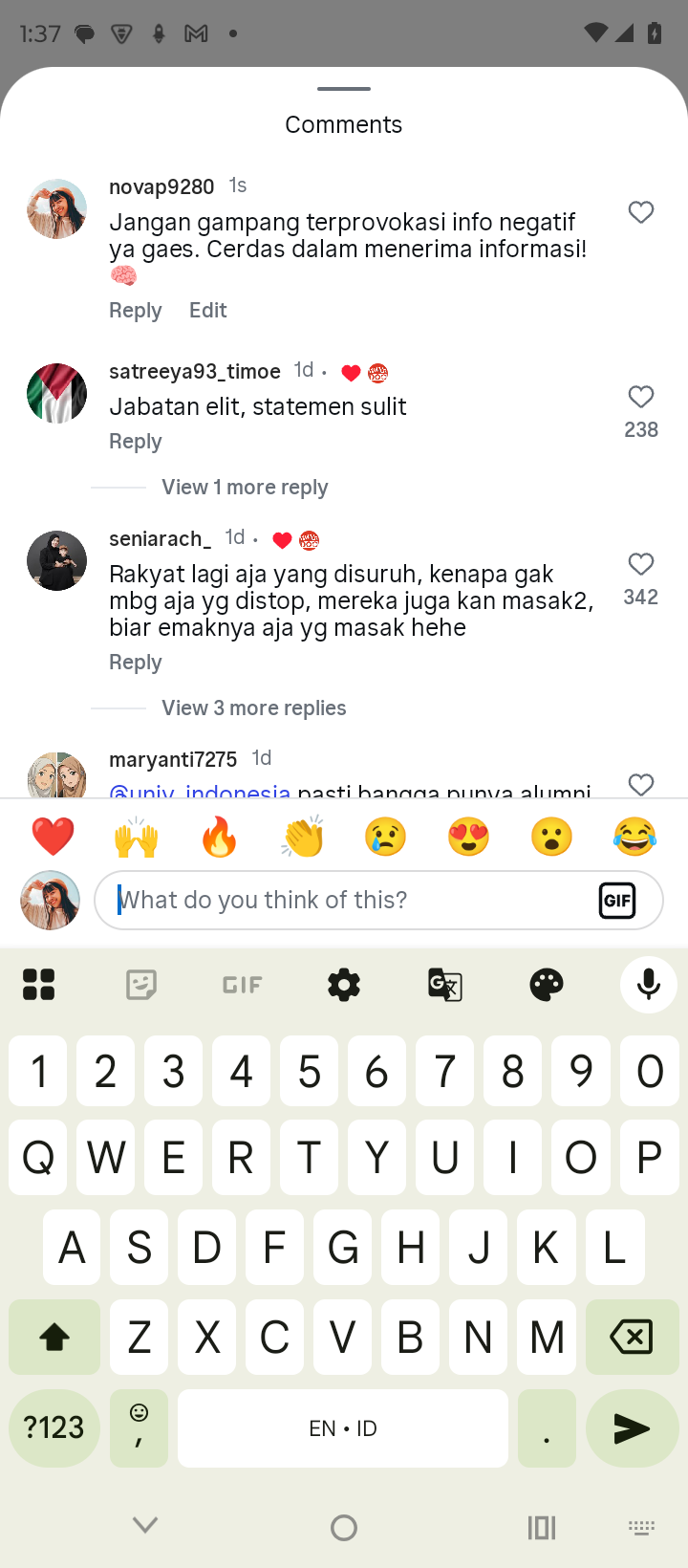Edit novap9280's comment
Screen dimensions: 688x1568
pyautogui.click(x=207, y=310)
